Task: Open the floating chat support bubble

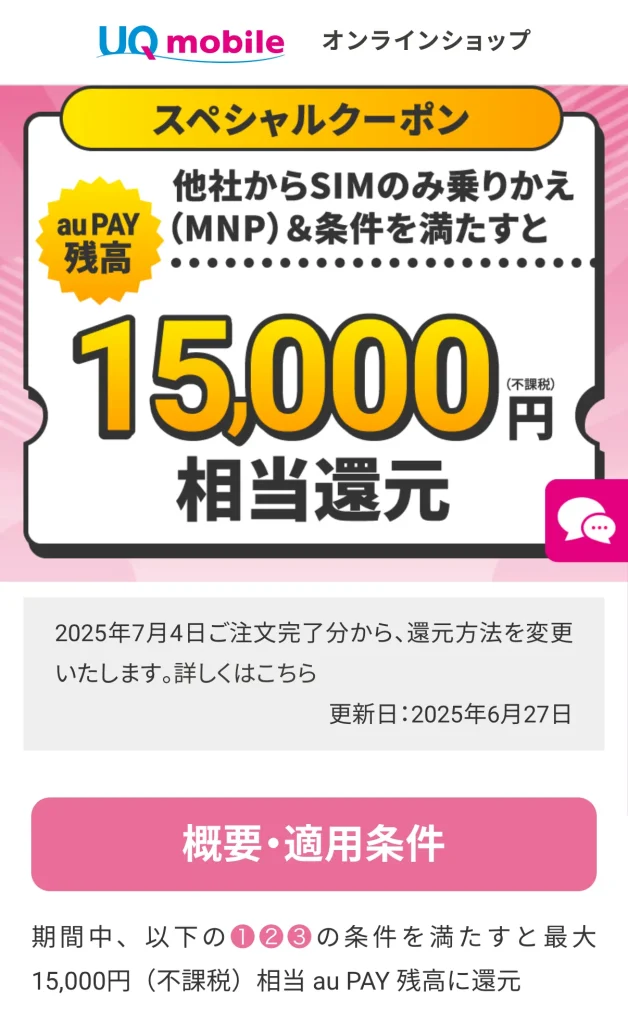Action: pos(588,521)
